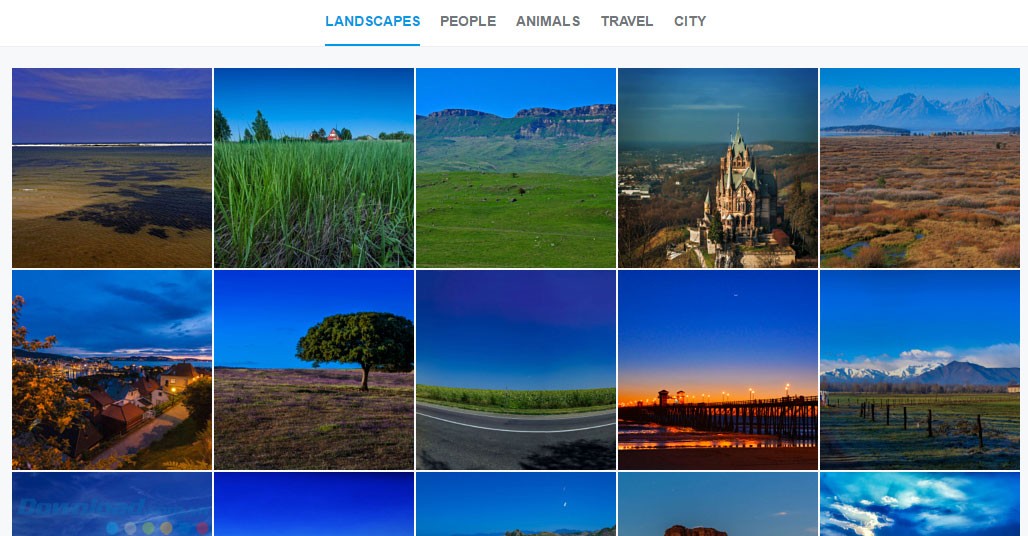Viewport: 1028px width, 536px height.
Task: View the green valley with cliffs photo
Action: coord(516,168)
